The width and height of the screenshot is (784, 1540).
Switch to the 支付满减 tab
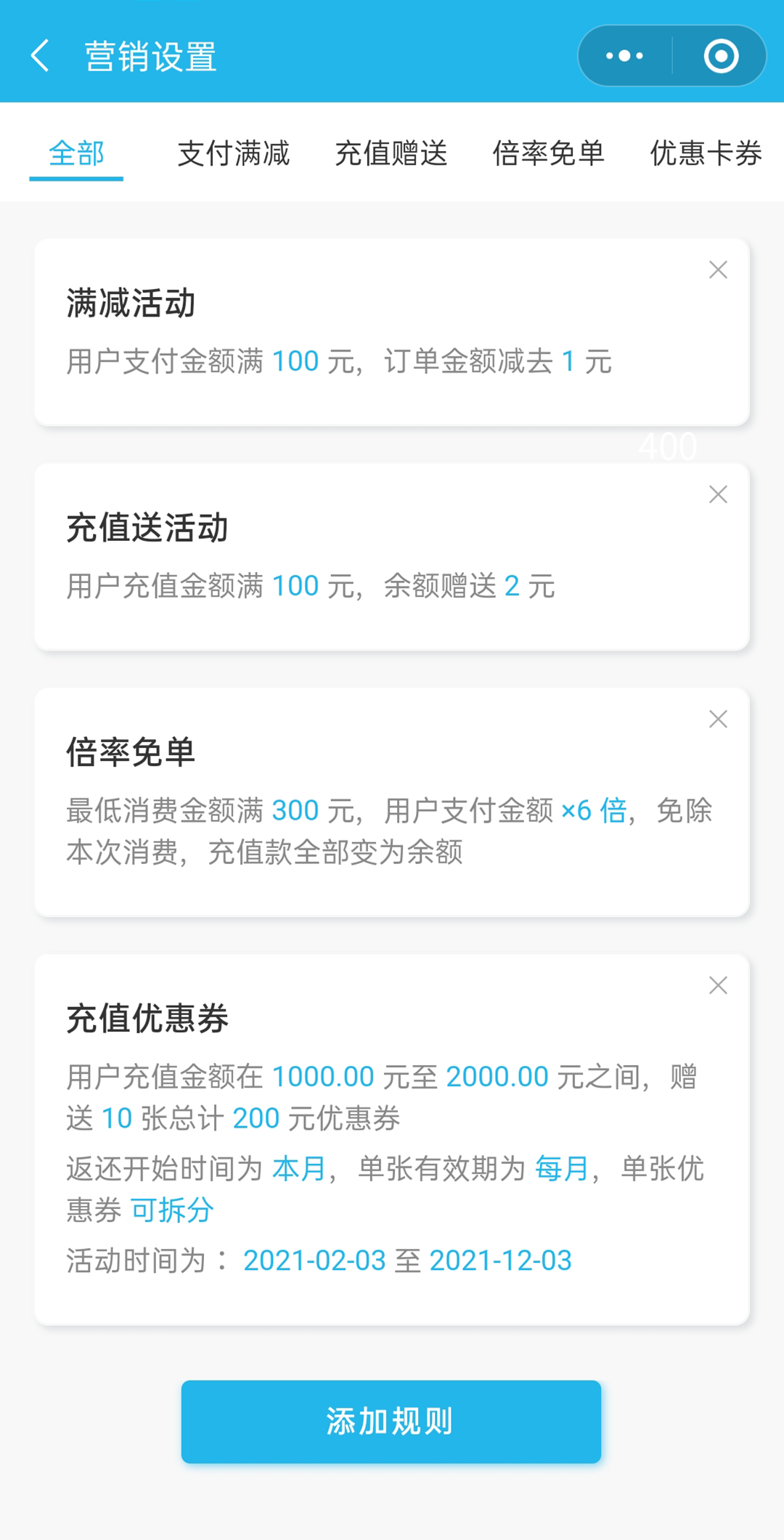tap(234, 153)
